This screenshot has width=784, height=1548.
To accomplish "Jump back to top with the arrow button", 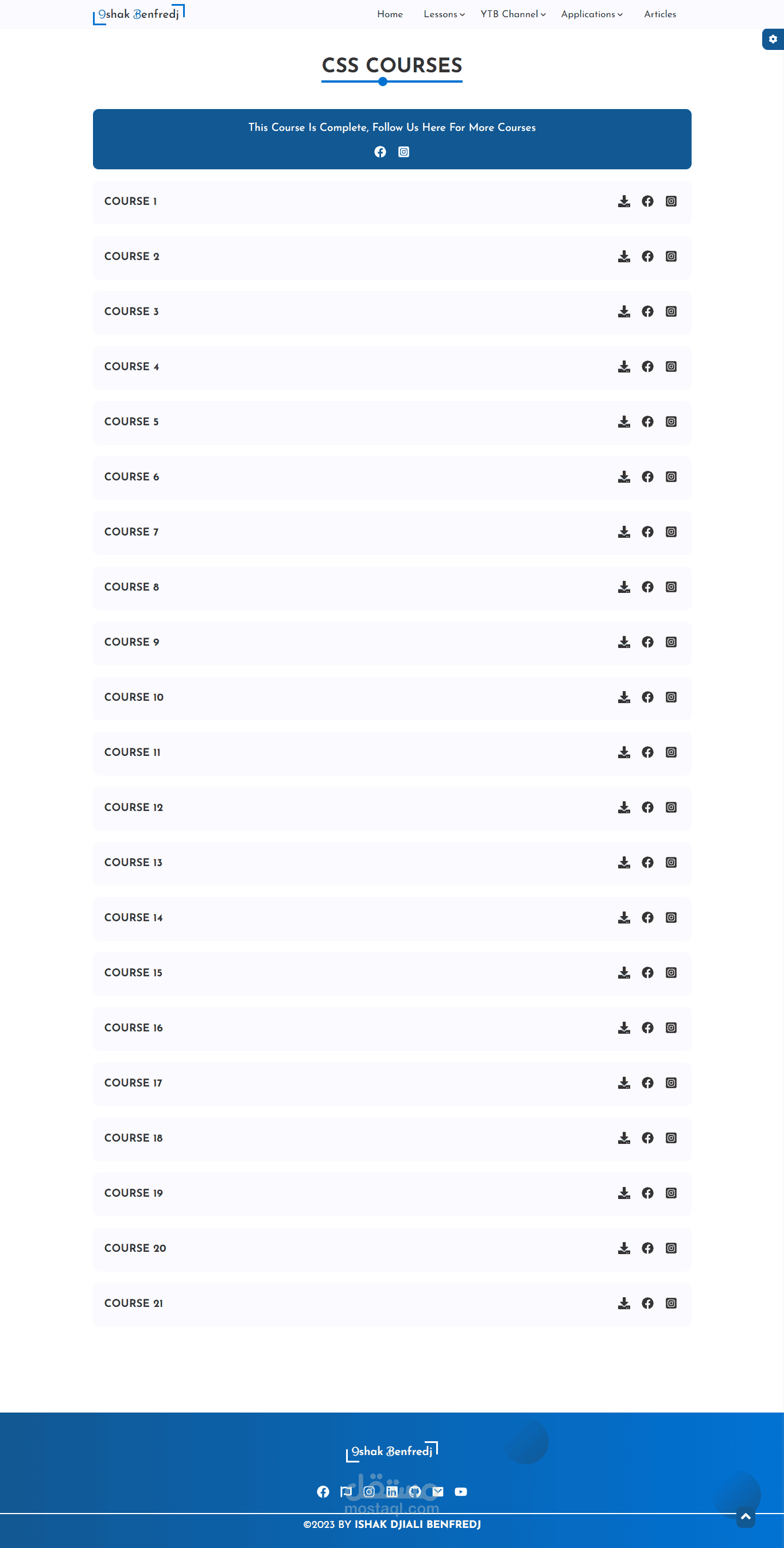I will tap(746, 1517).
